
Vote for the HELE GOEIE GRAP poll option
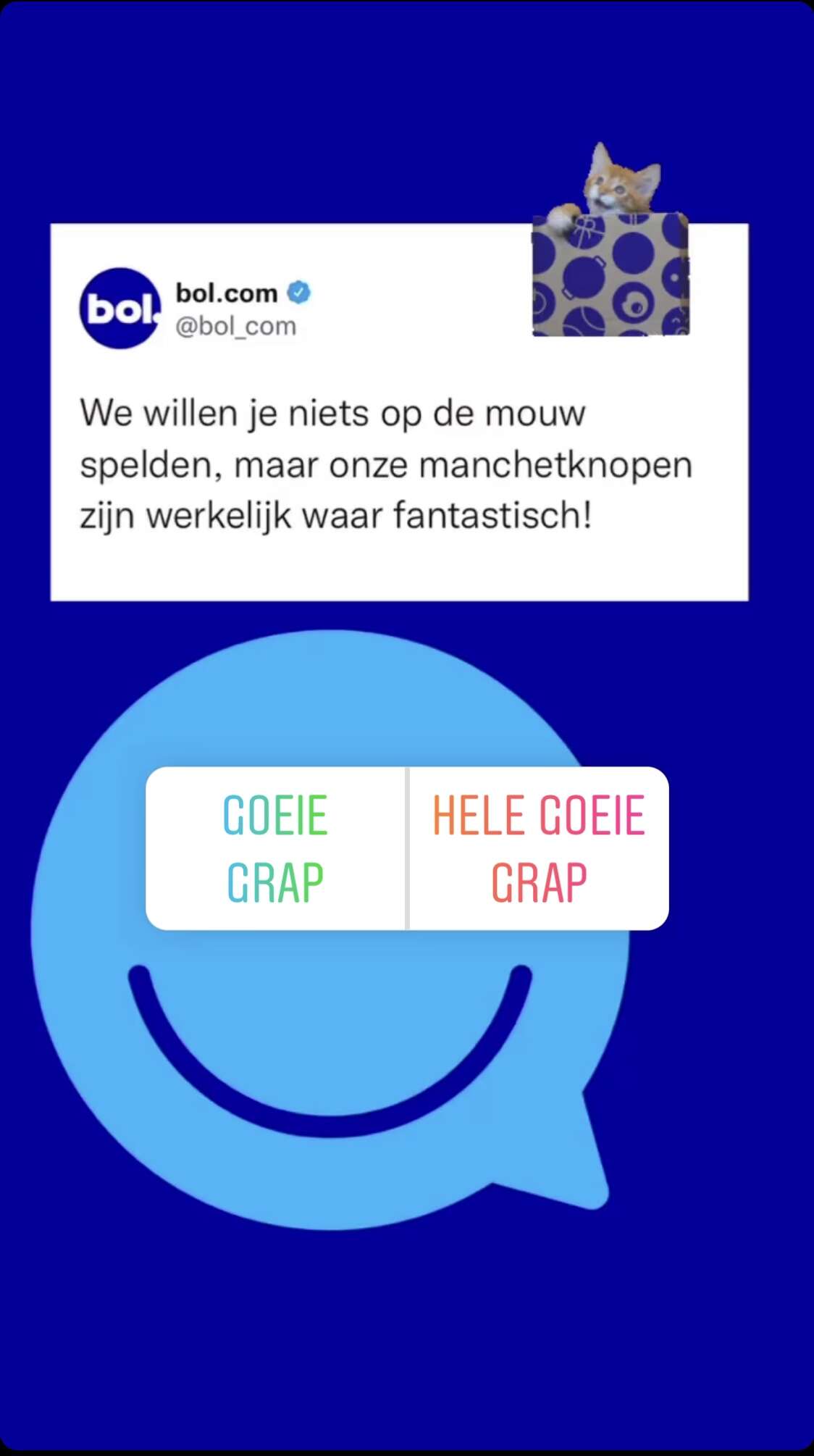tap(539, 848)
